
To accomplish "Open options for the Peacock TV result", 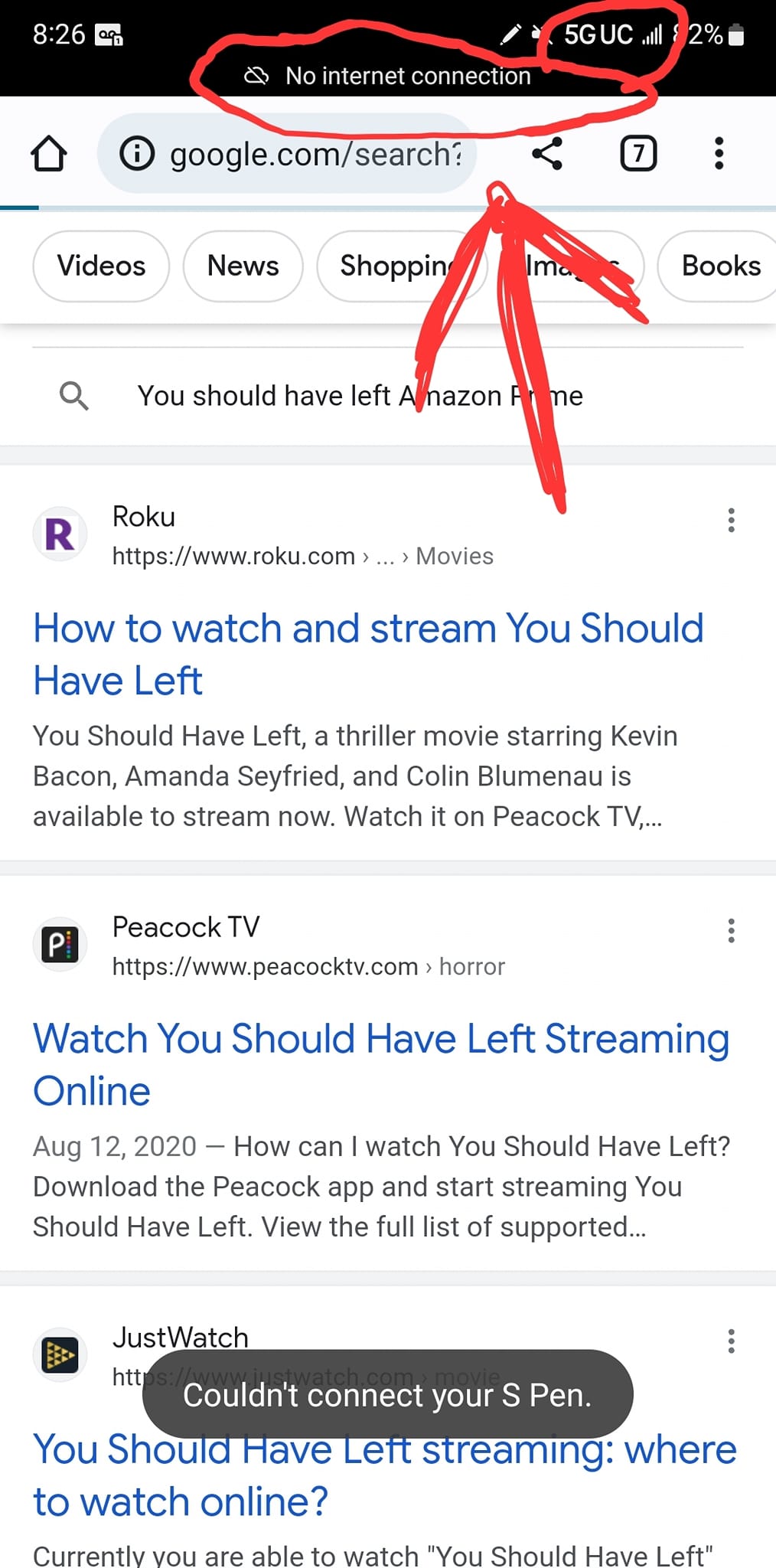I will coord(731,930).
